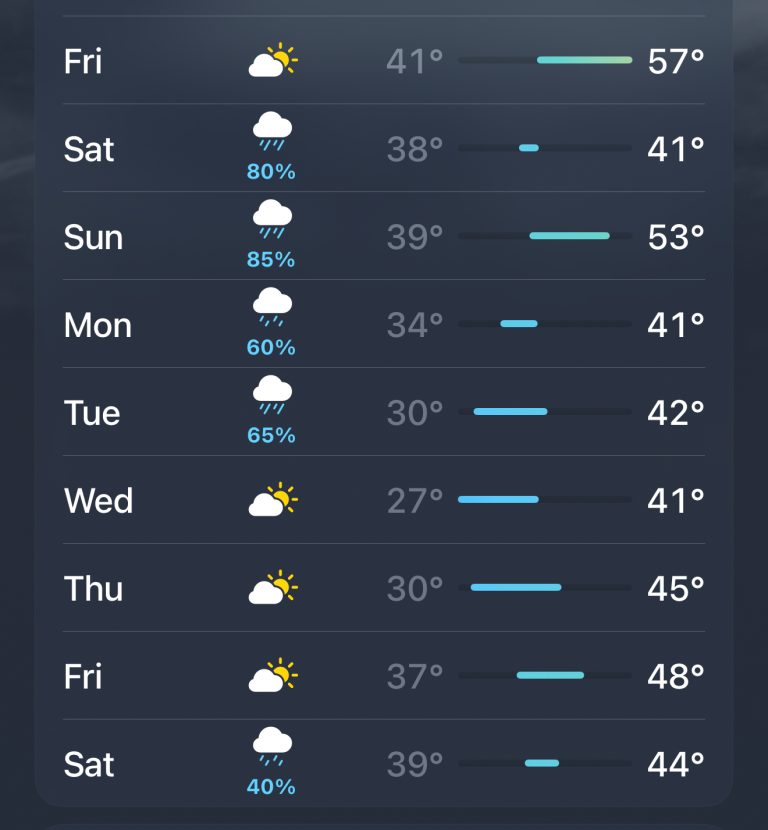Open Friday's forecast with 48° high
768x830 pixels.
[384, 676]
